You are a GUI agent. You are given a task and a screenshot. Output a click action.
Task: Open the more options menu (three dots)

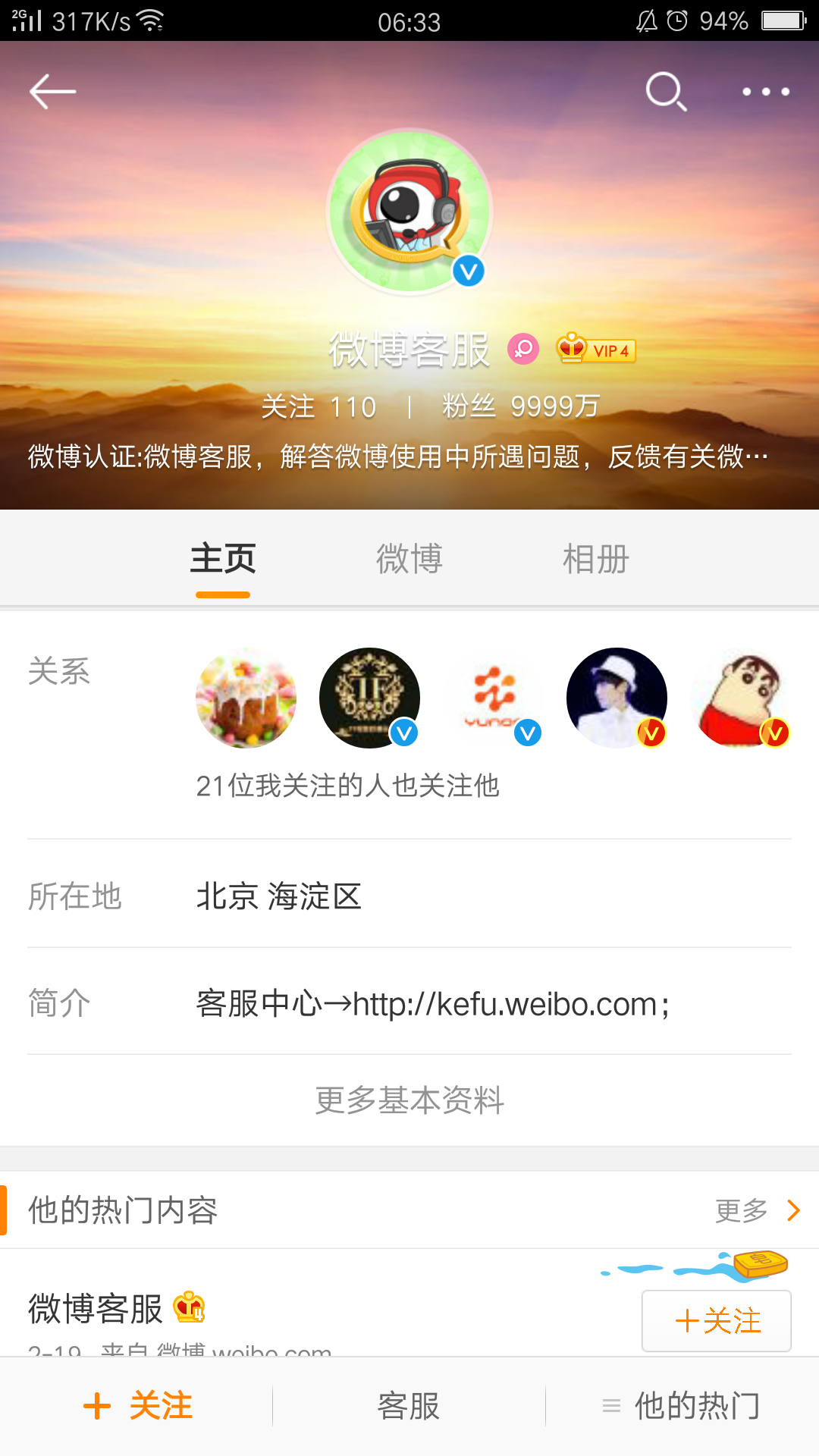[766, 92]
